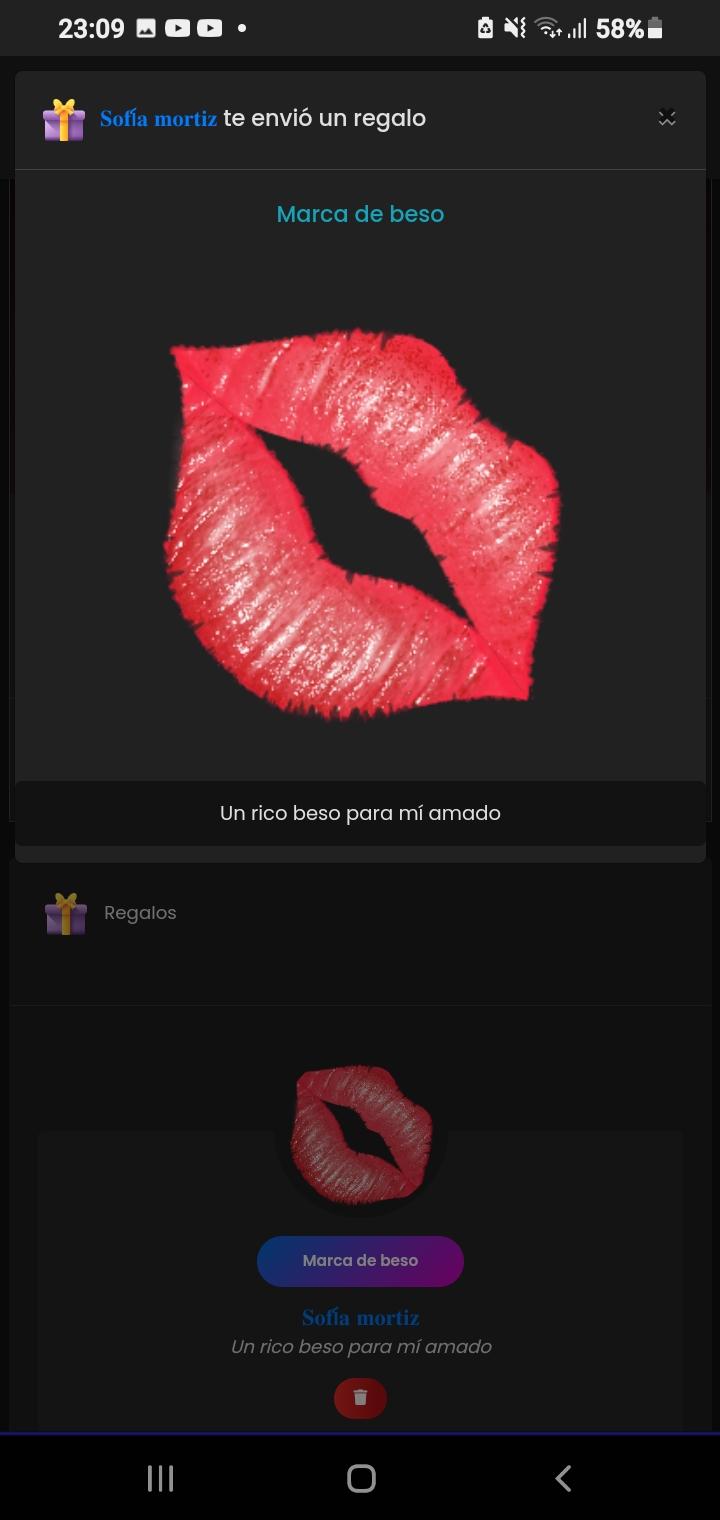Delete the Marca de beso gift
Image resolution: width=720 pixels, height=1520 pixels.
(x=360, y=1398)
